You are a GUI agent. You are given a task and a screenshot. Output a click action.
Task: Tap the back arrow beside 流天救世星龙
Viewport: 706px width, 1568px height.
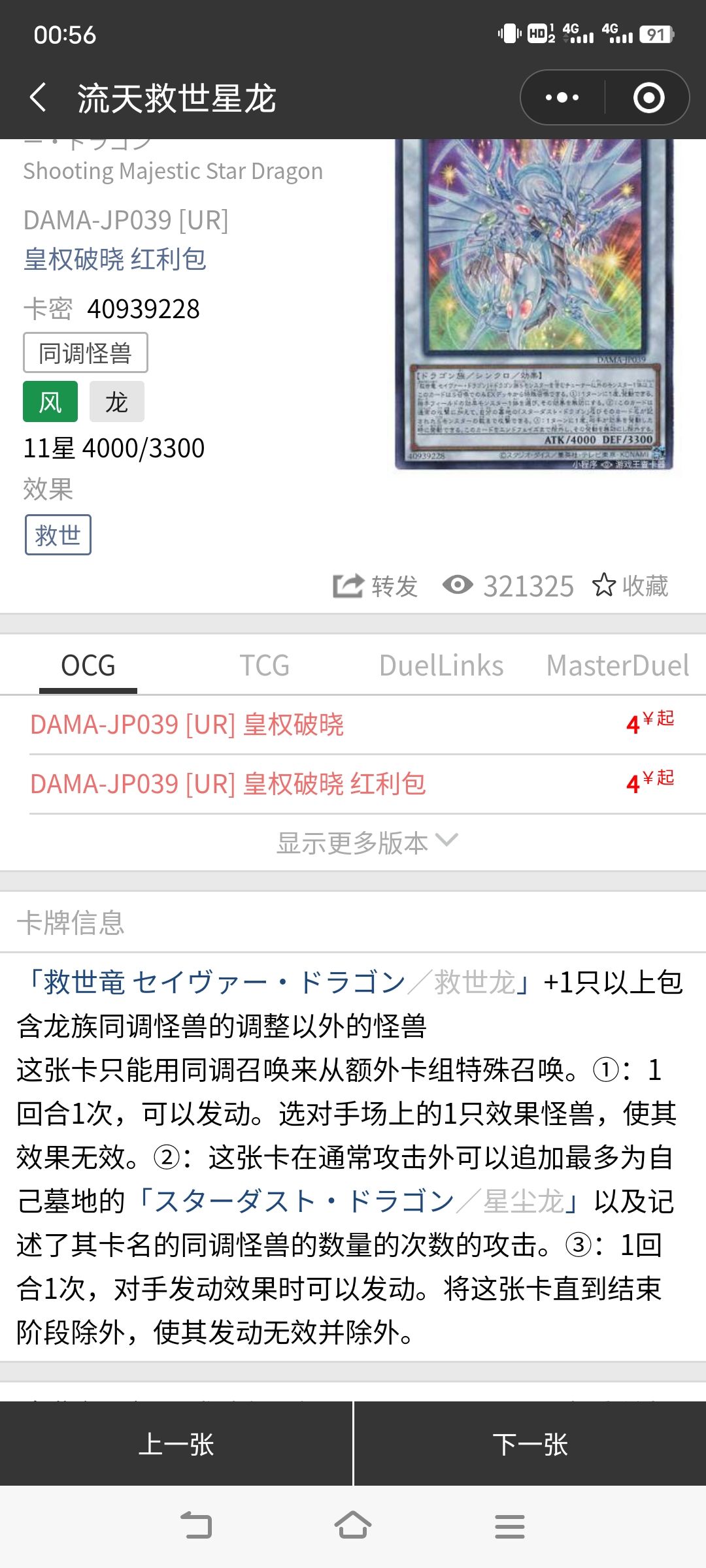[37, 97]
